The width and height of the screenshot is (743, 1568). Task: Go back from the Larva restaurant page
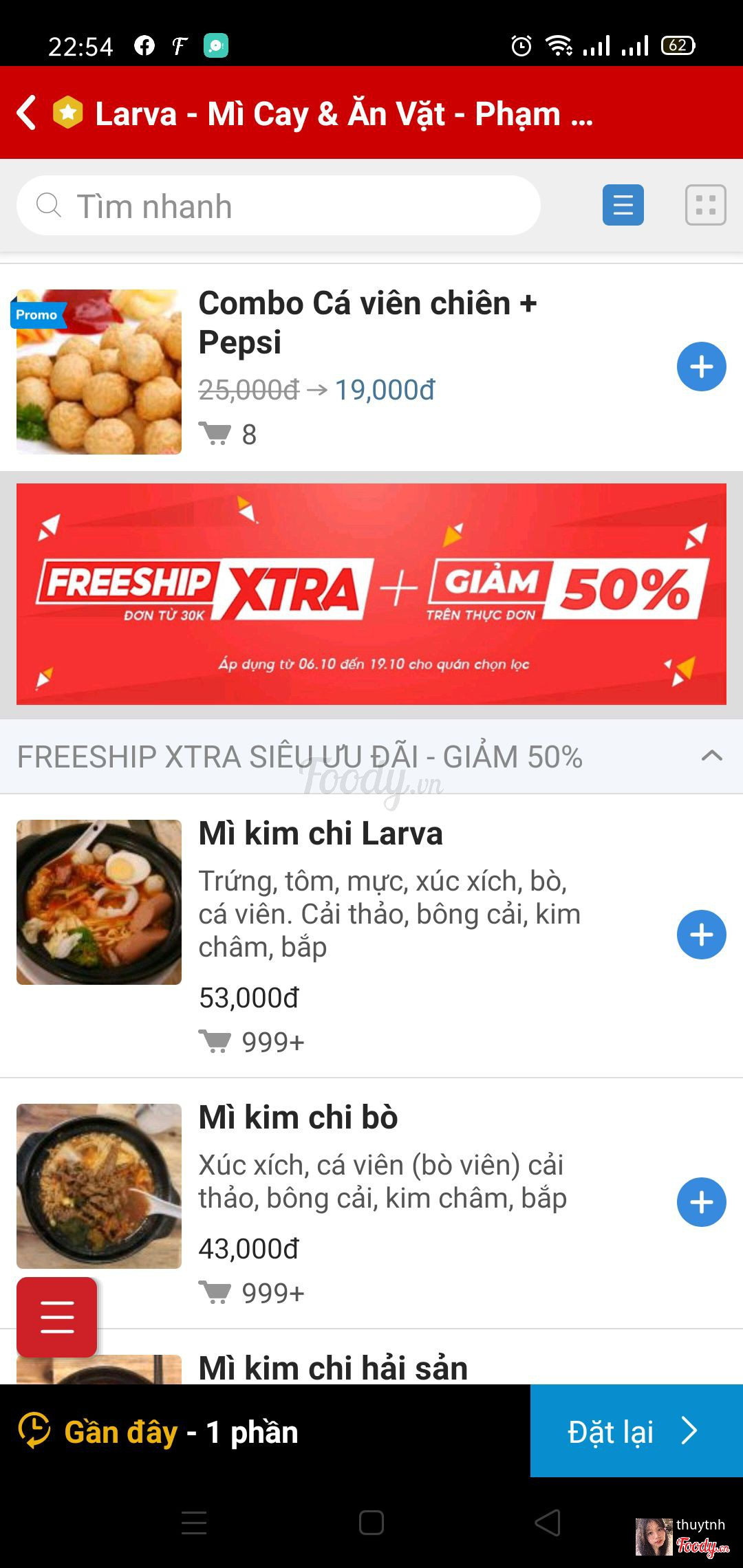[28, 113]
